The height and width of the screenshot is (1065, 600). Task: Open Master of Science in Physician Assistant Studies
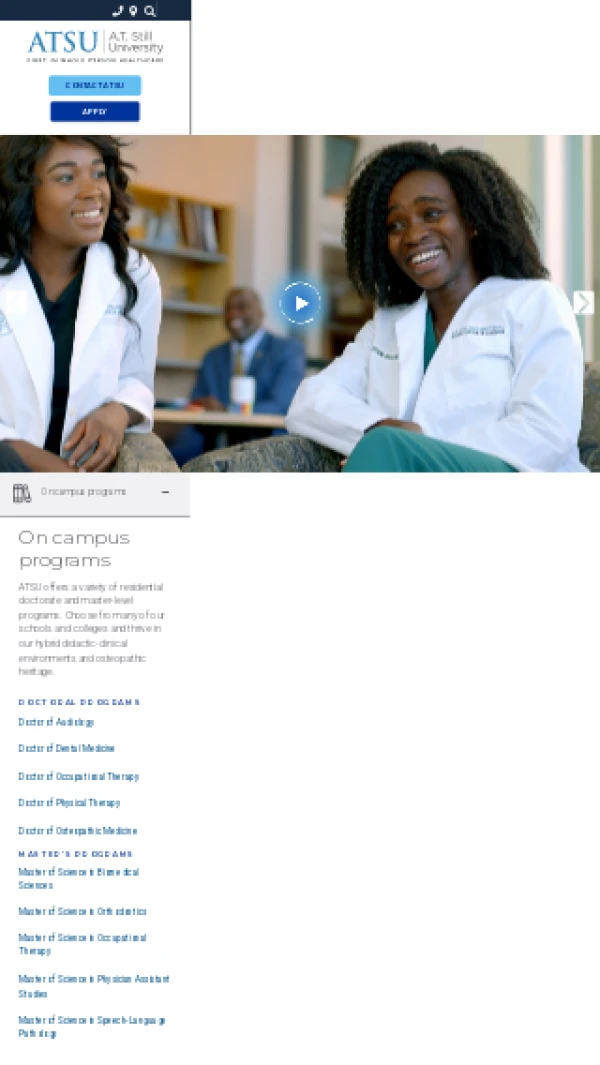click(x=93, y=986)
